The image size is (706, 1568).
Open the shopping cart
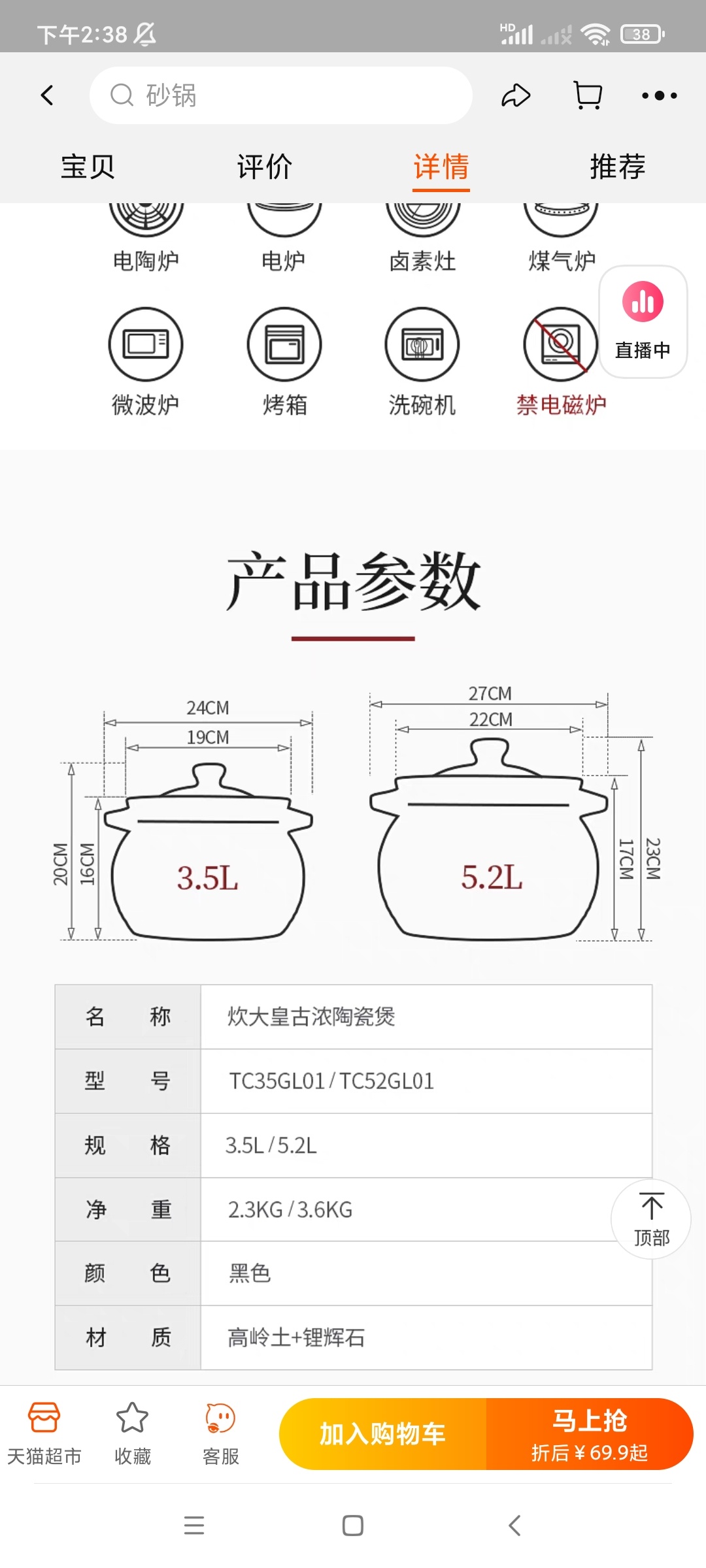(588, 95)
